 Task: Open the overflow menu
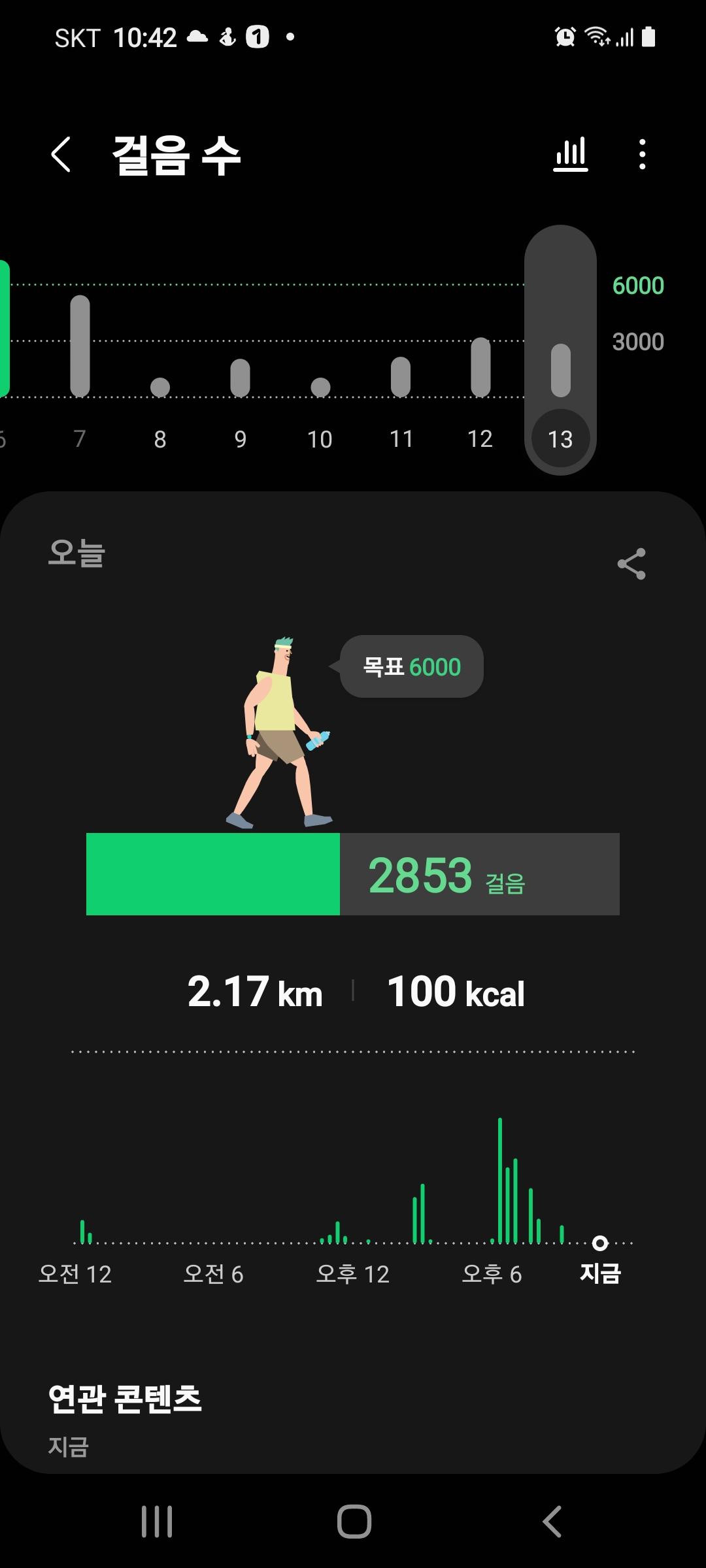(642, 155)
